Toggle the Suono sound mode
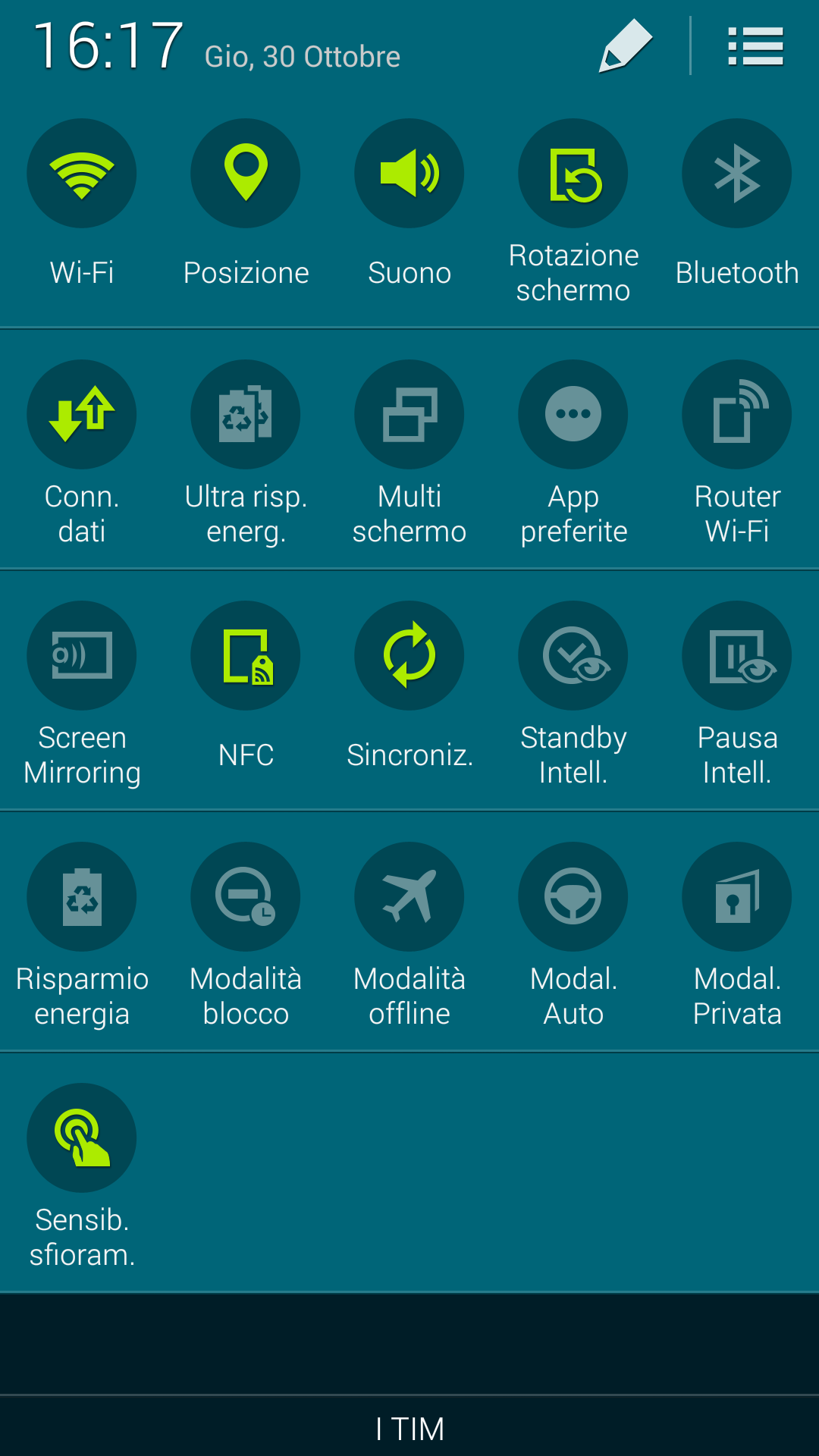Image resolution: width=819 pixels, height=1456 pixels. pyautogui.click(x=409, y=173)
